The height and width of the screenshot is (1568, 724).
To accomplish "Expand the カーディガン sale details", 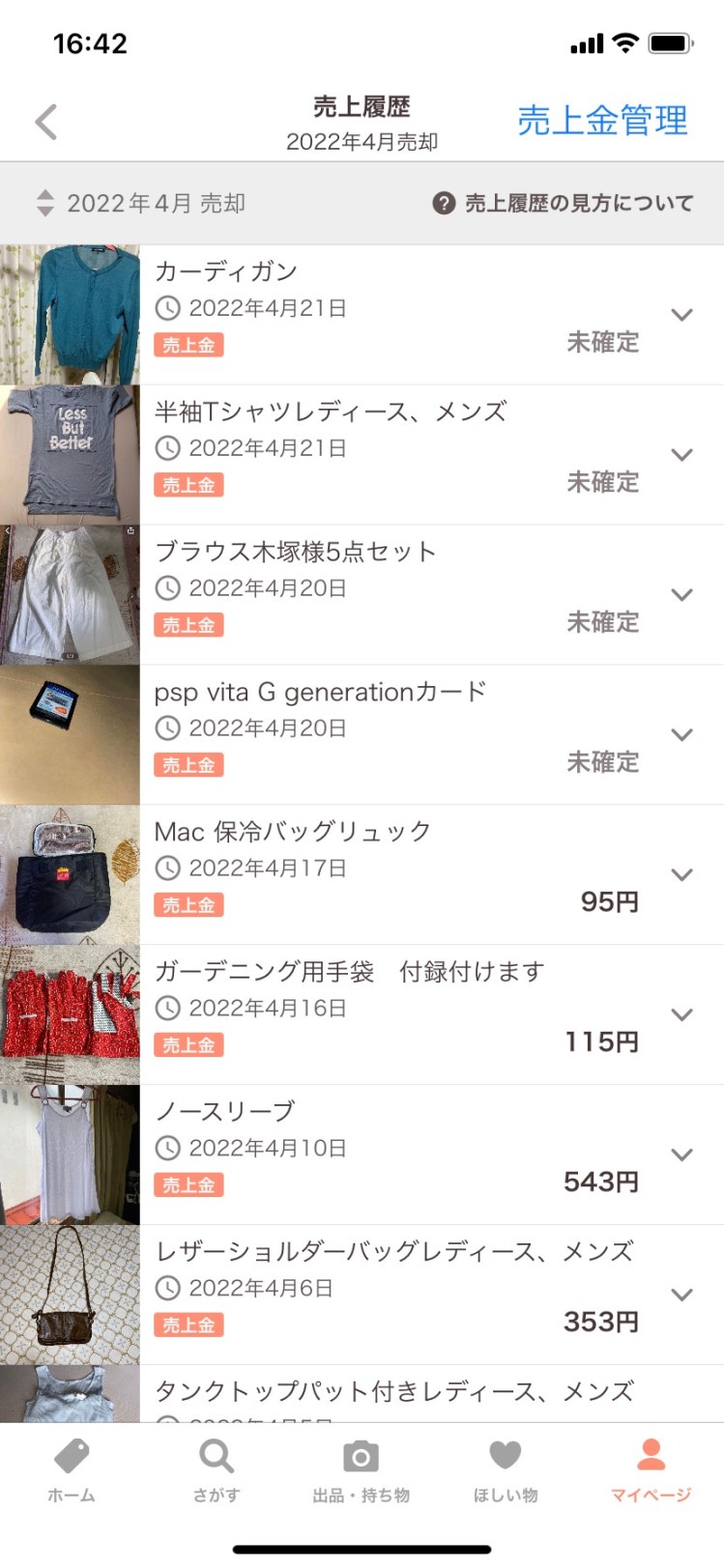I will 681,315.
